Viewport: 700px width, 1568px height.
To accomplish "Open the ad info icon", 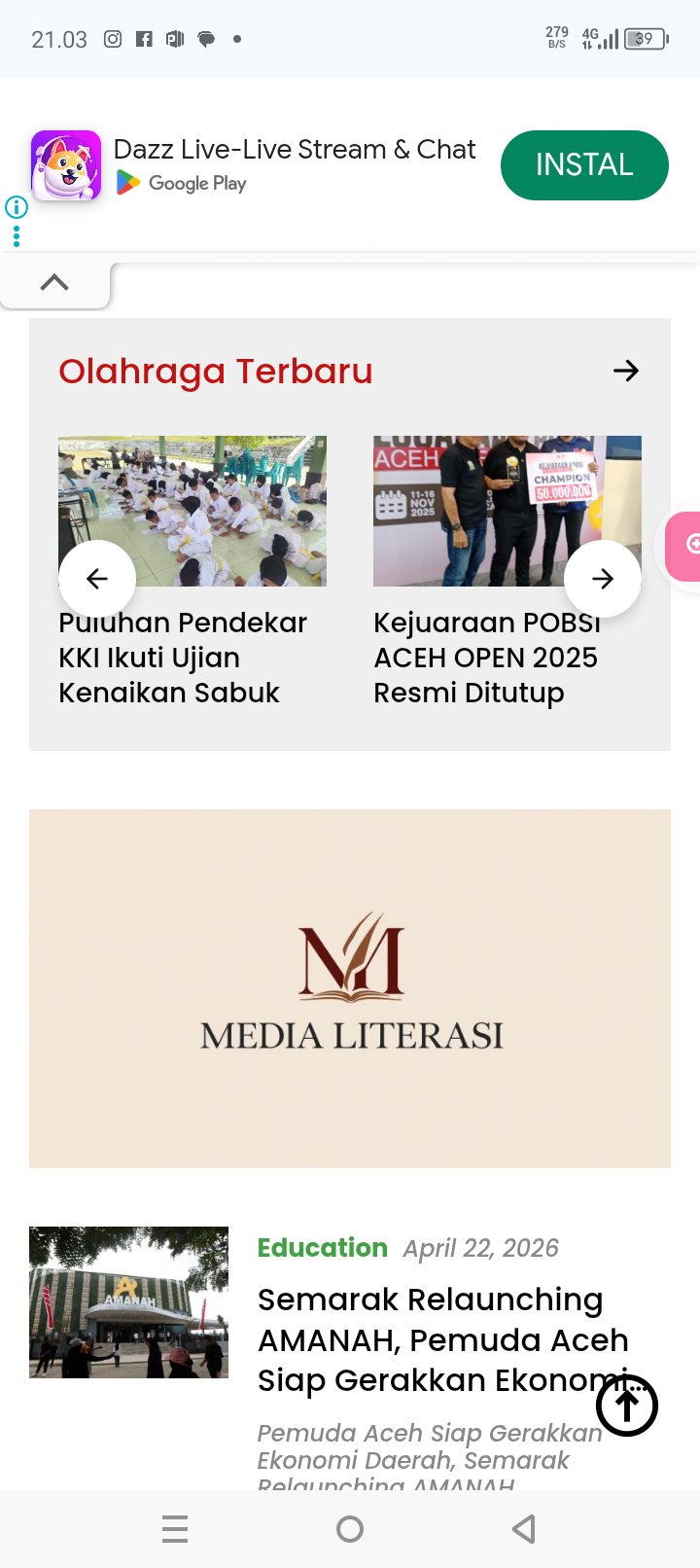I will [17, 207].
